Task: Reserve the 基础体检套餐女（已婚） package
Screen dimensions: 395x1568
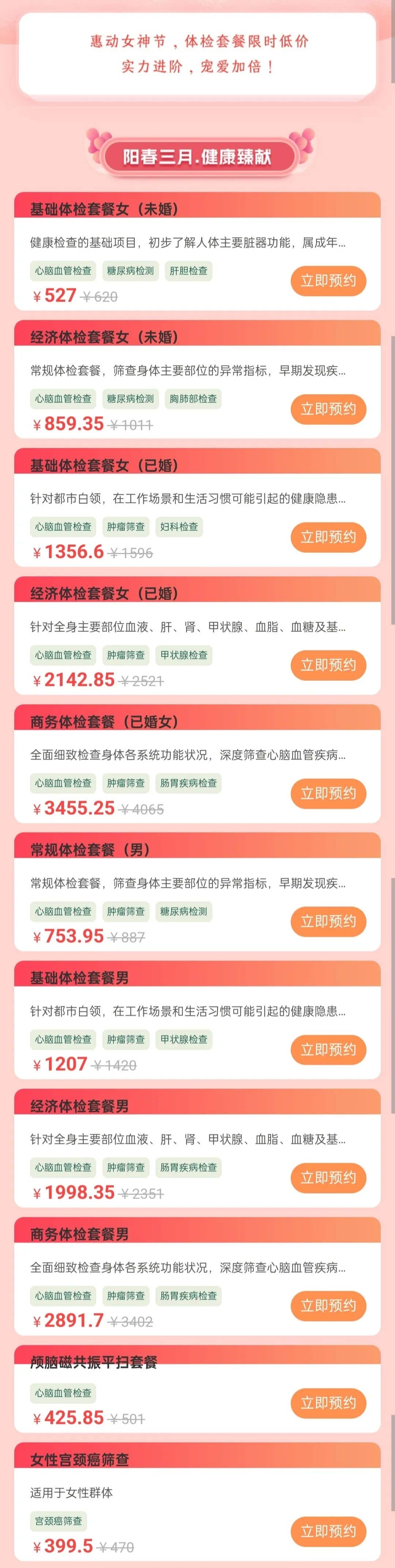Action: (x=328, y=537)
